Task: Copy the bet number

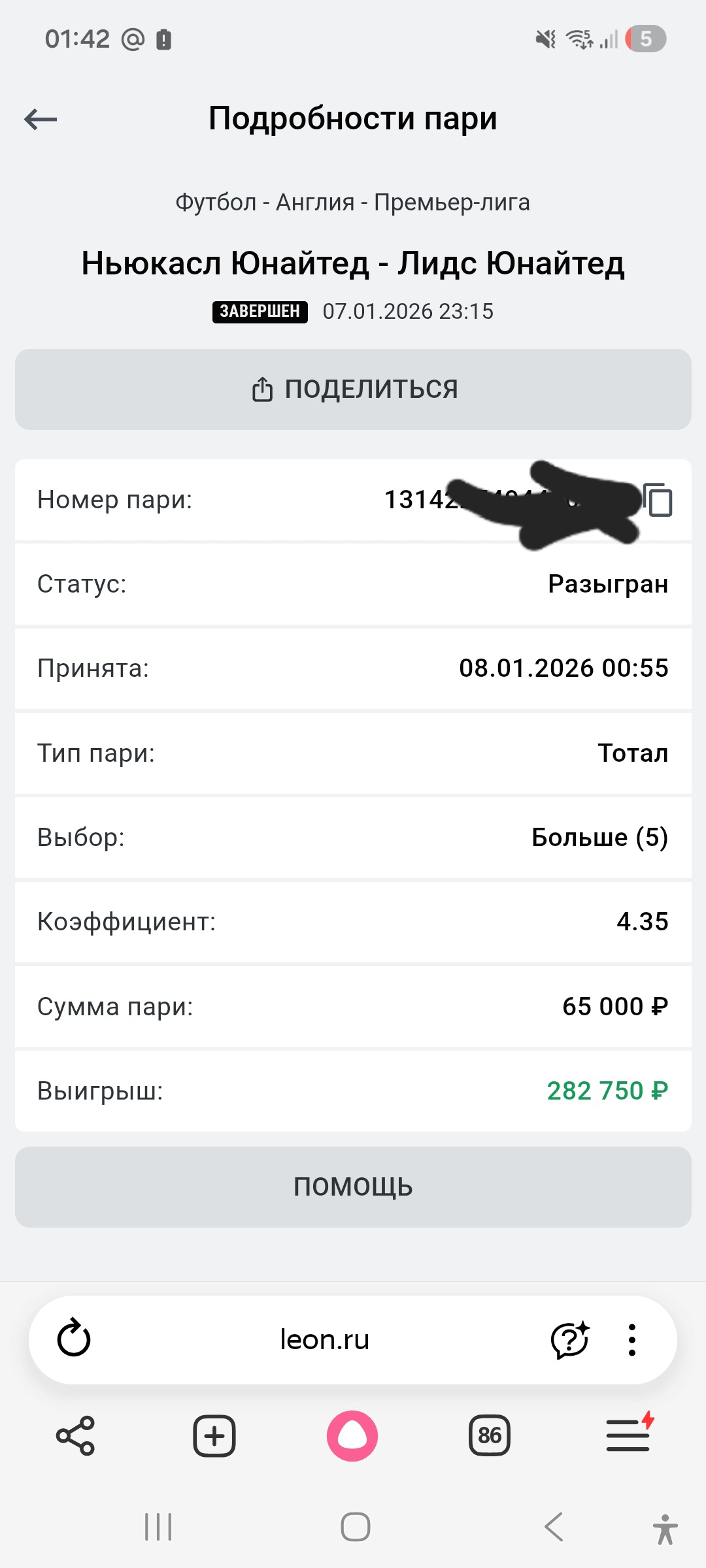Action: [658, 500]
